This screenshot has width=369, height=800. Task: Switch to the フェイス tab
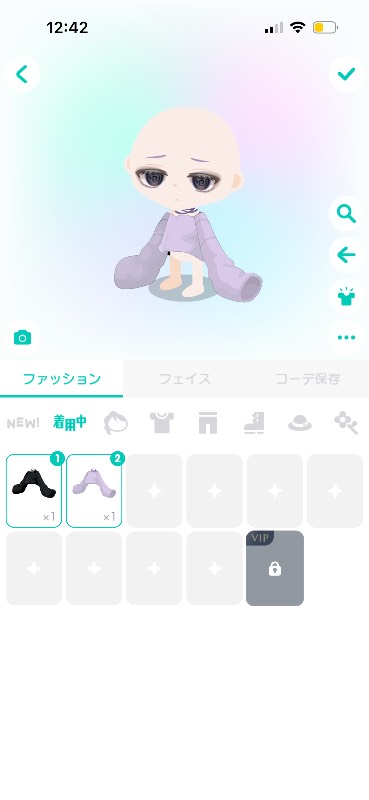185,379
